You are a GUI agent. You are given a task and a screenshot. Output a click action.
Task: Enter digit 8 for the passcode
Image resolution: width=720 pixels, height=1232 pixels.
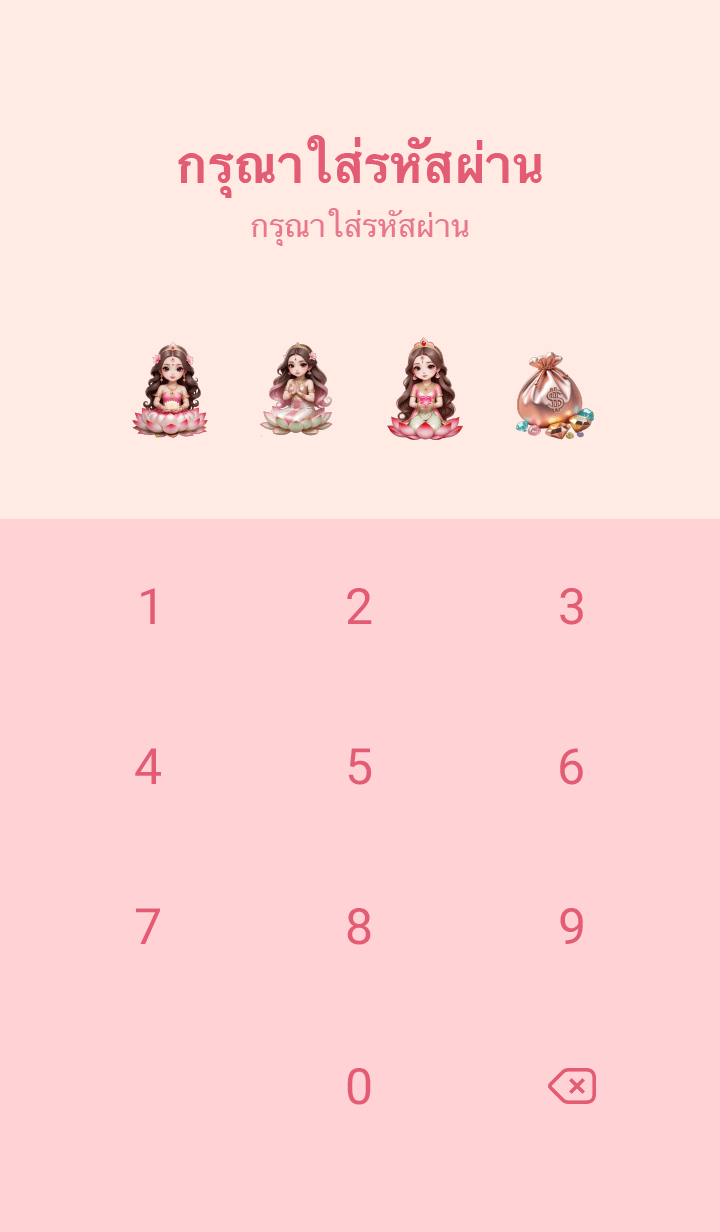click(359, 927)
